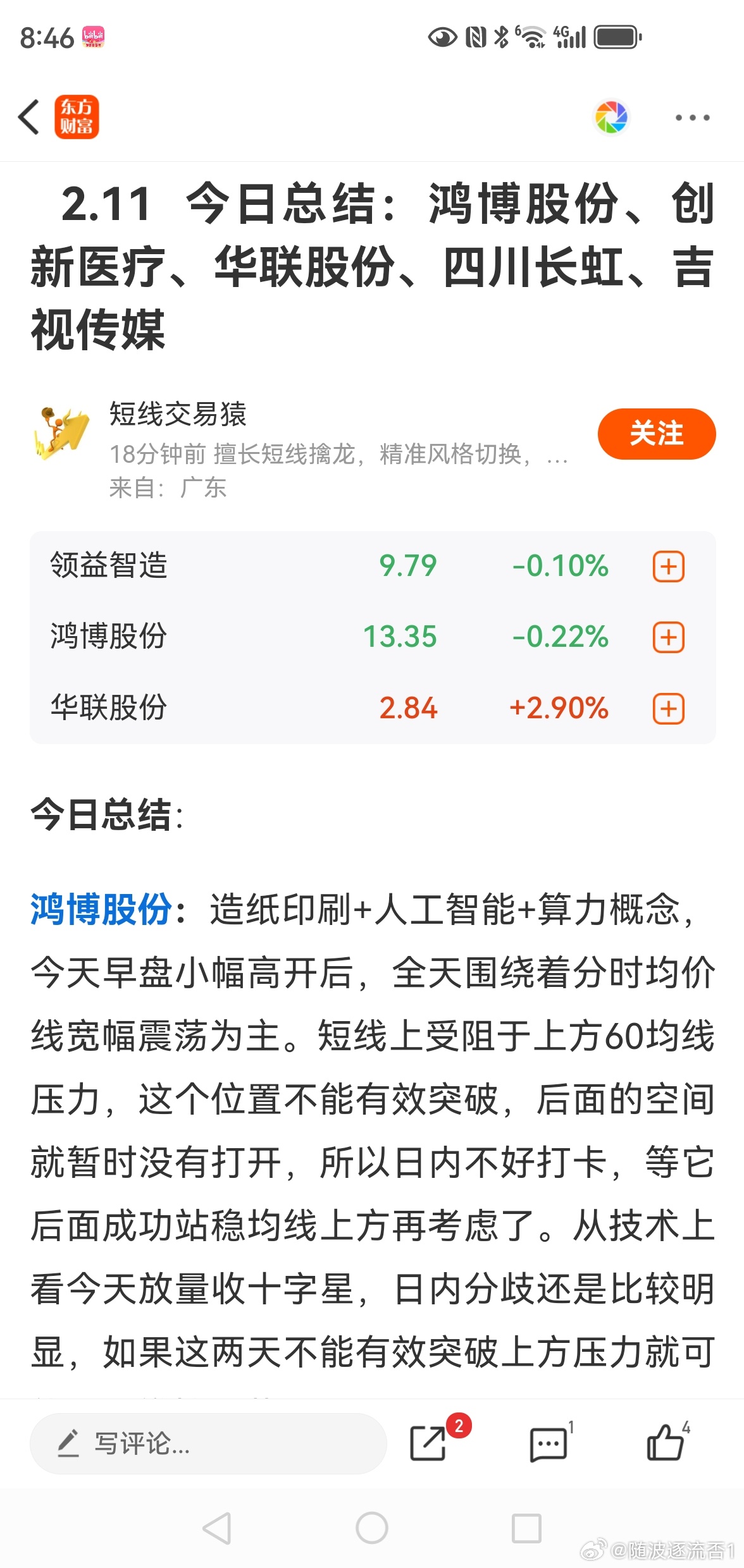Screen dimensions: 744x1568
Task: Open the 领益智造 stock row
Action: 253,566
